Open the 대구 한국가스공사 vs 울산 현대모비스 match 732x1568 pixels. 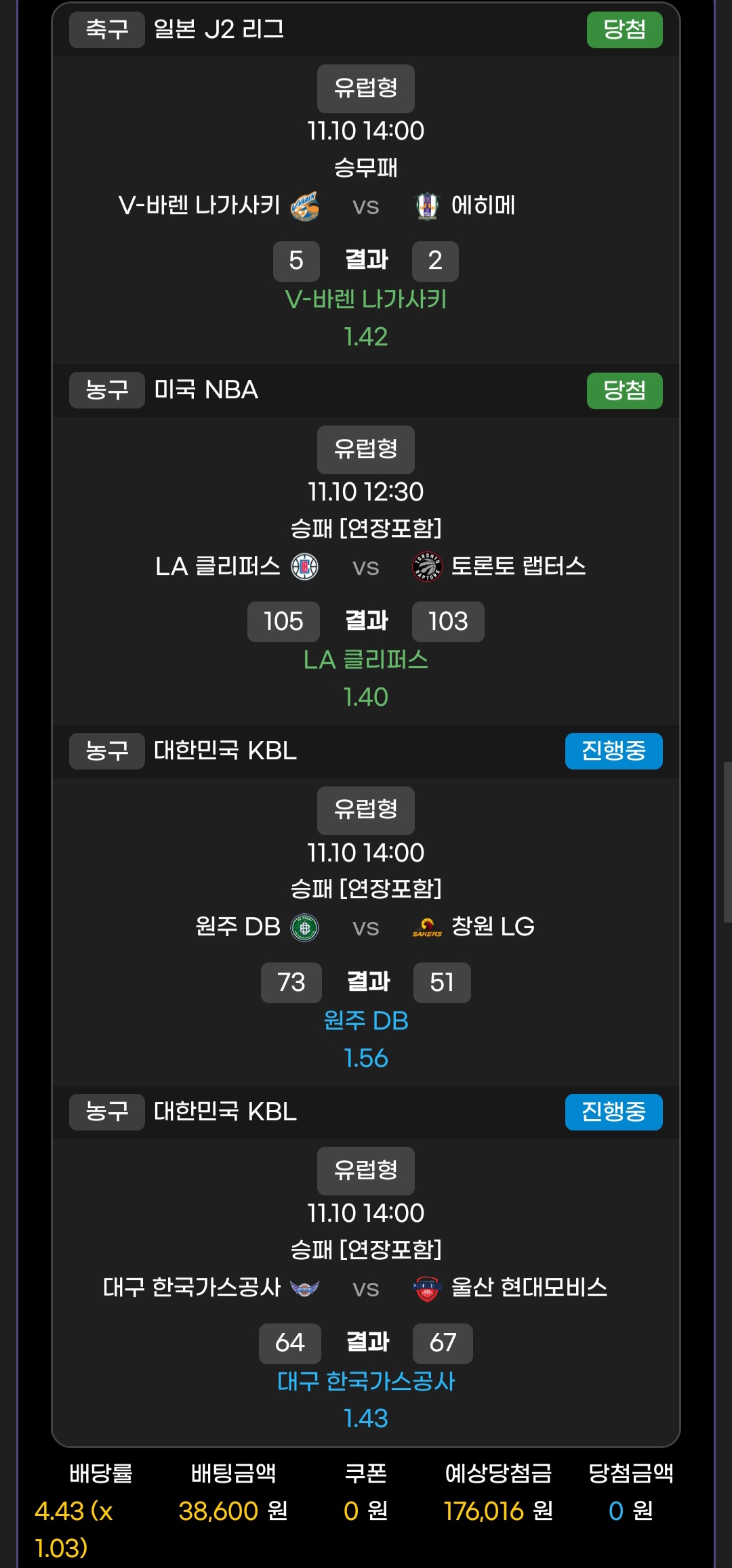(365, 1288)
